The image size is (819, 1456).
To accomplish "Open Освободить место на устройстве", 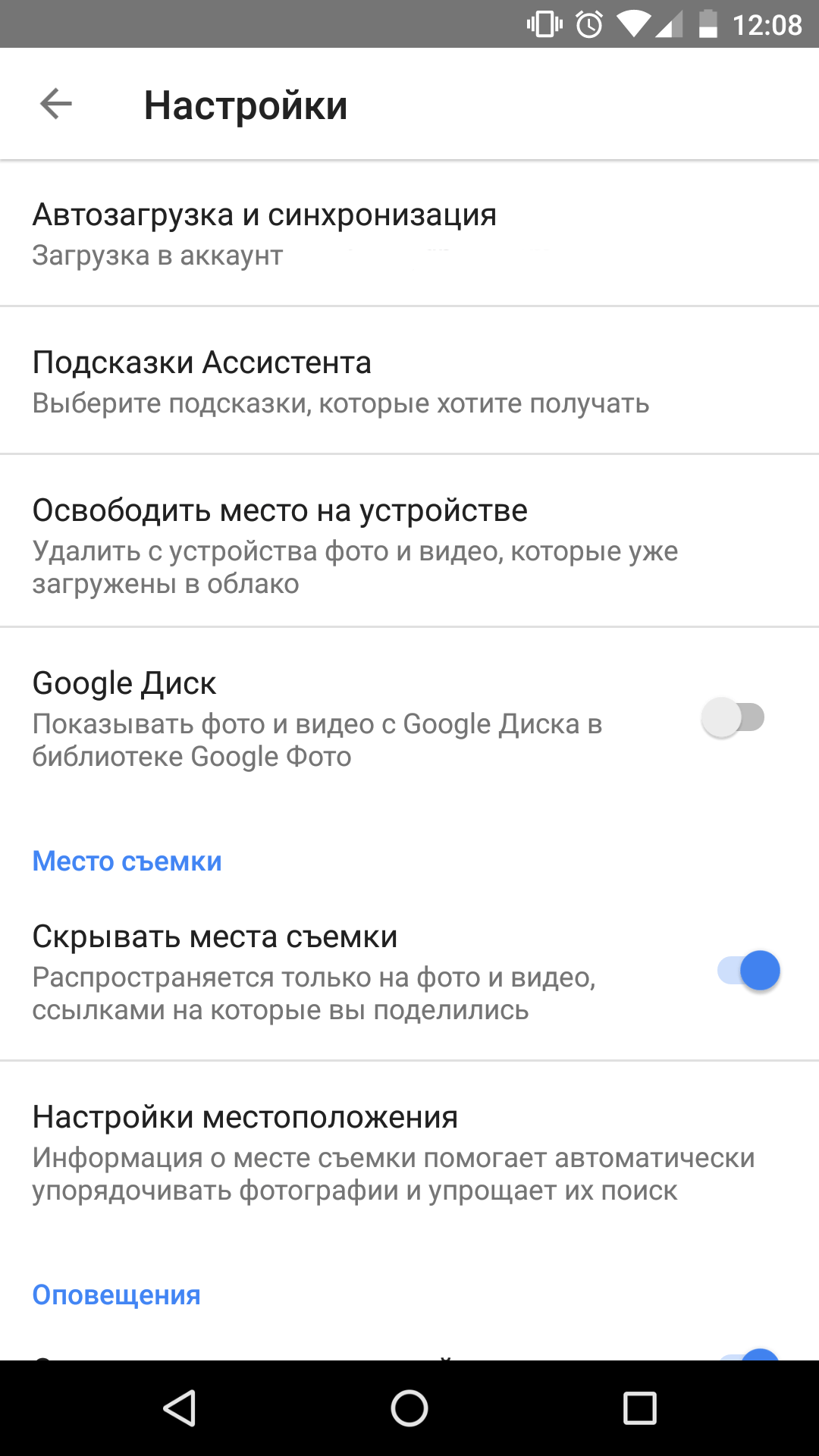I will (x=409, y=541).
